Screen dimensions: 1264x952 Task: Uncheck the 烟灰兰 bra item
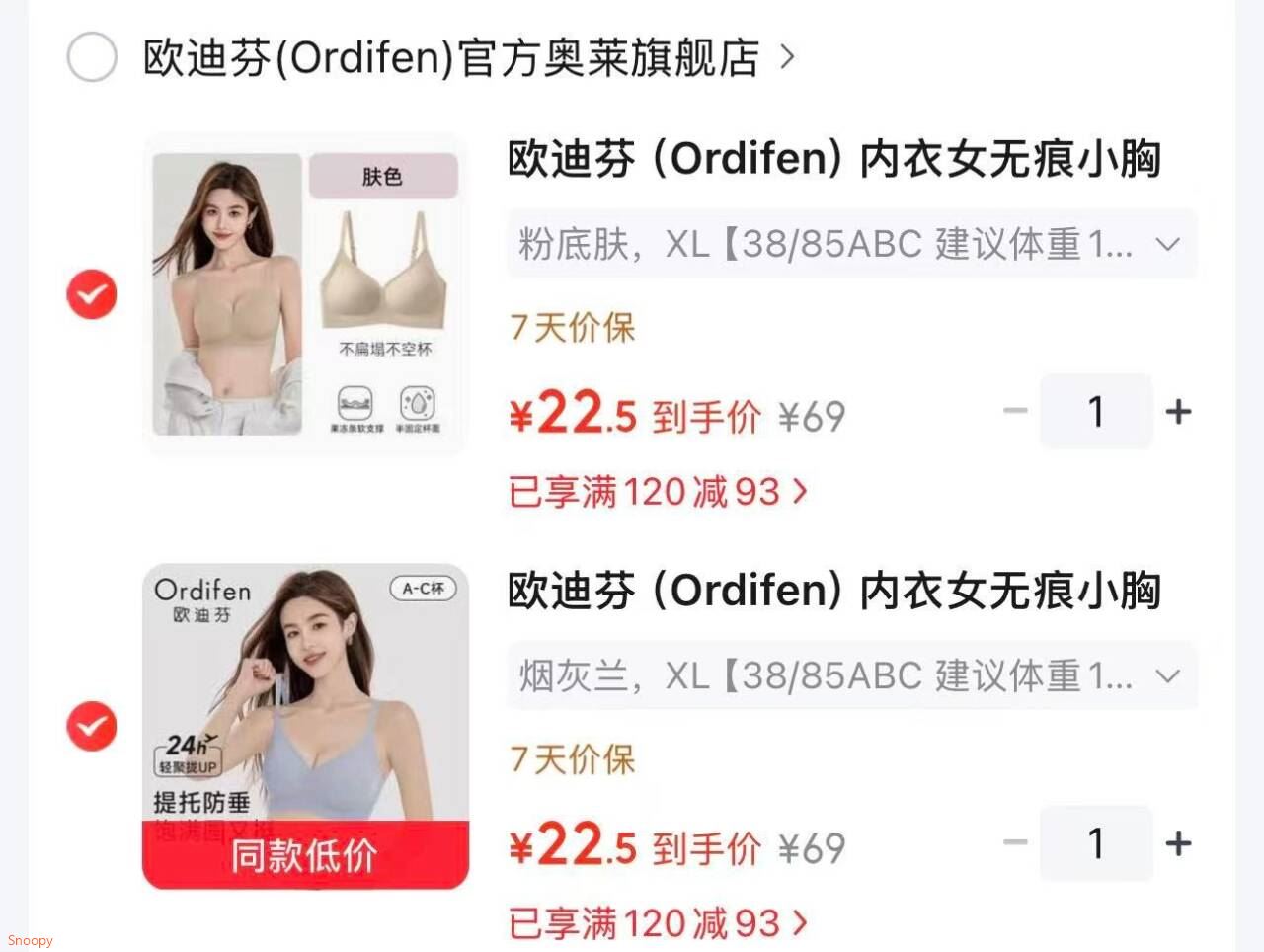point(92,726)
